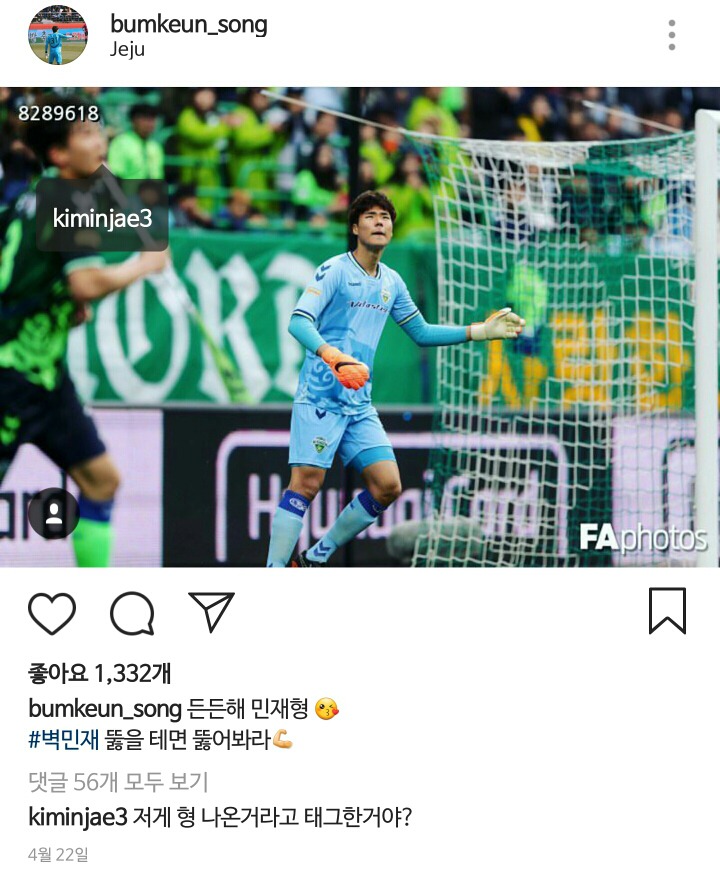720x873 pixels.
Task: Toggle the tagged people icon on the photo
Action: [53, 513]
